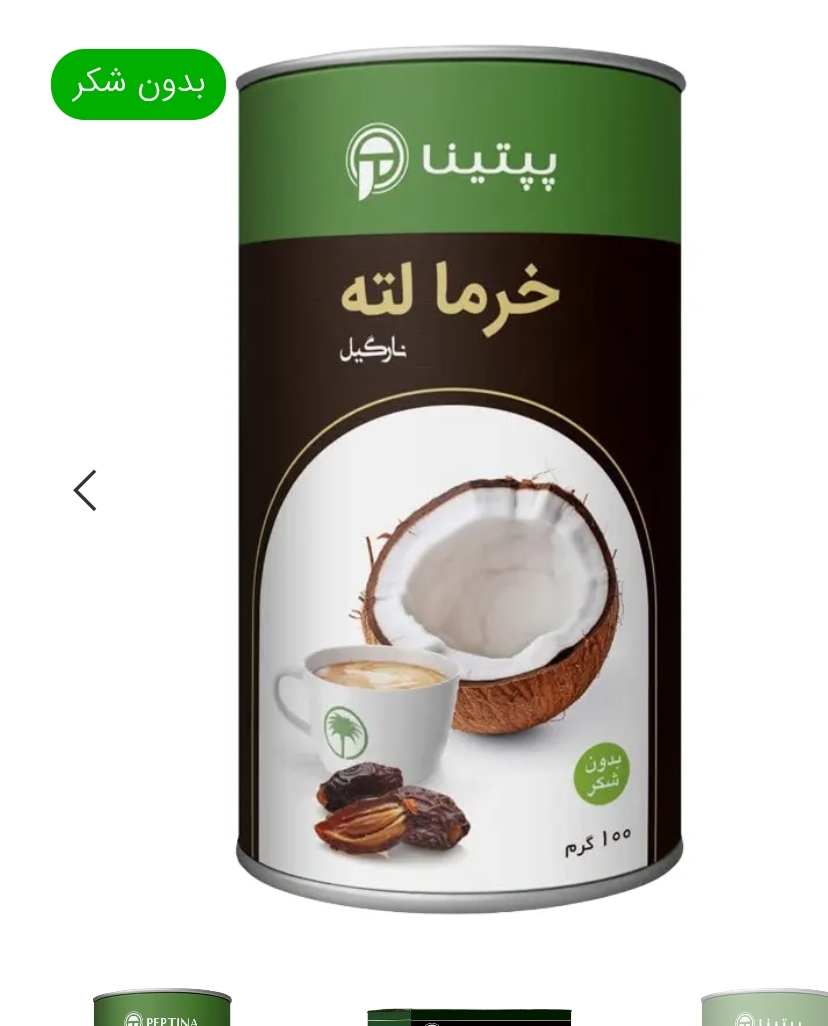Image resolution: width=828 pixels, height=1026 pixels.
Task: Go to the previous product image arrow
Action: click(86, 491)
